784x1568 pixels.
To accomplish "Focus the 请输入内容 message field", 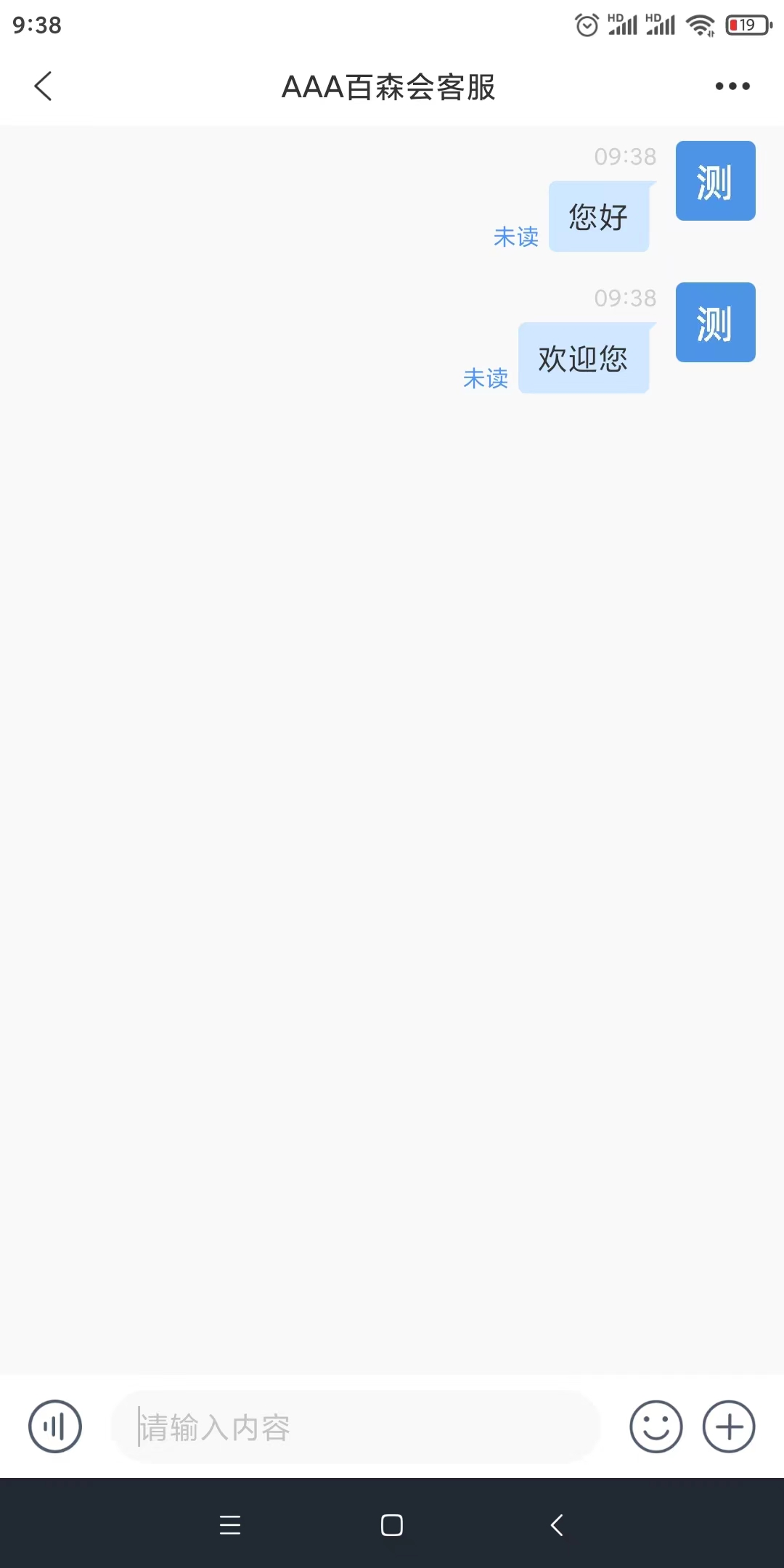I will (356, 1427).
